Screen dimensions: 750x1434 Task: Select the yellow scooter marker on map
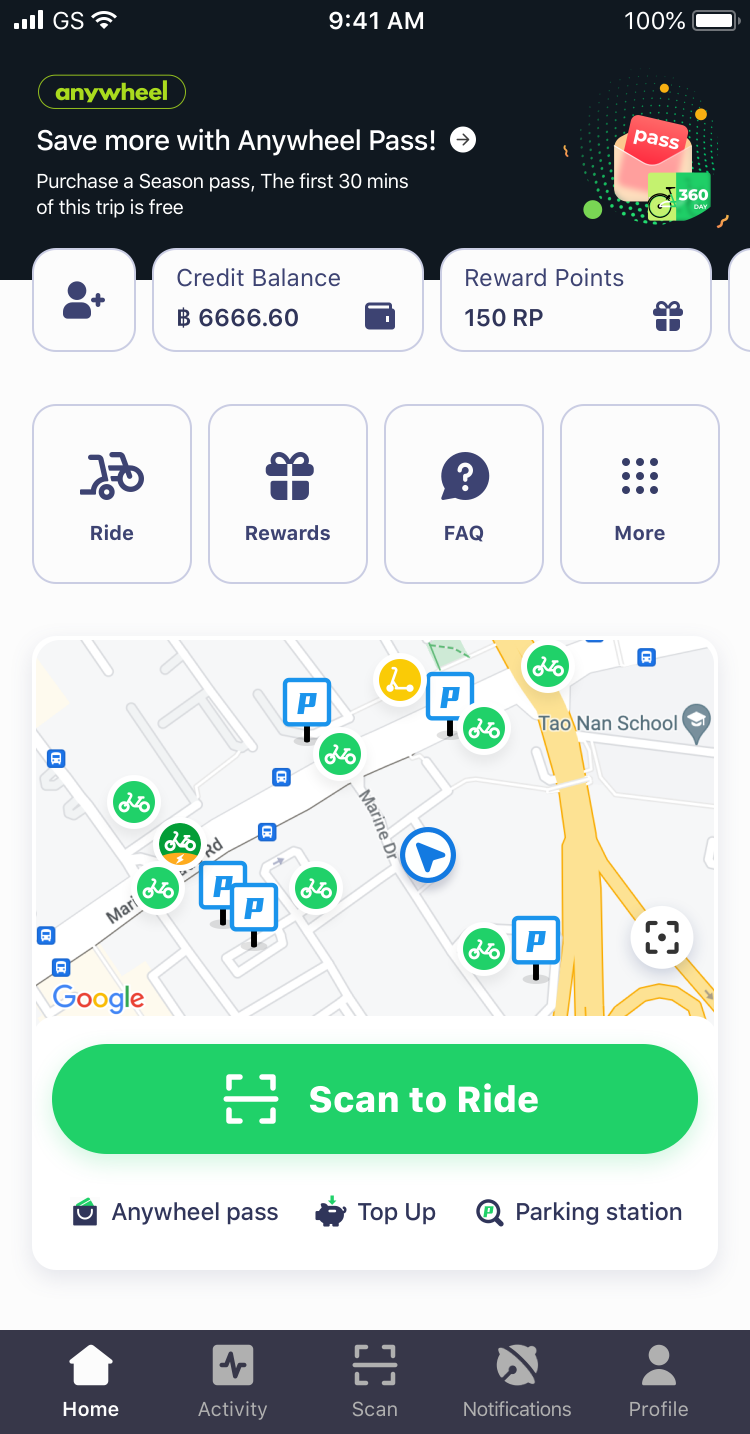click(x=399, y=681)
